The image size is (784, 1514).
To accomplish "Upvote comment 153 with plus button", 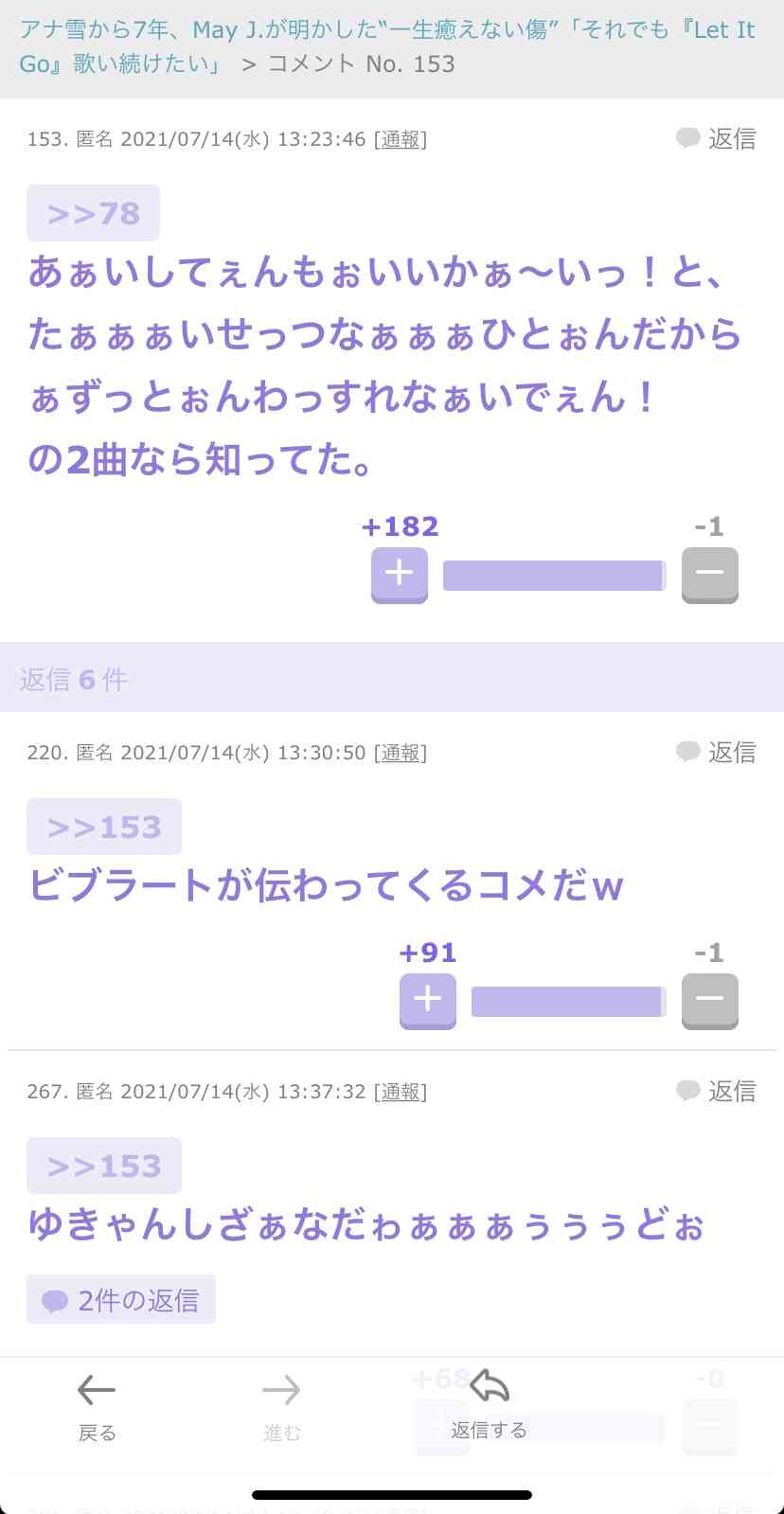I will (x=400, y=574).
